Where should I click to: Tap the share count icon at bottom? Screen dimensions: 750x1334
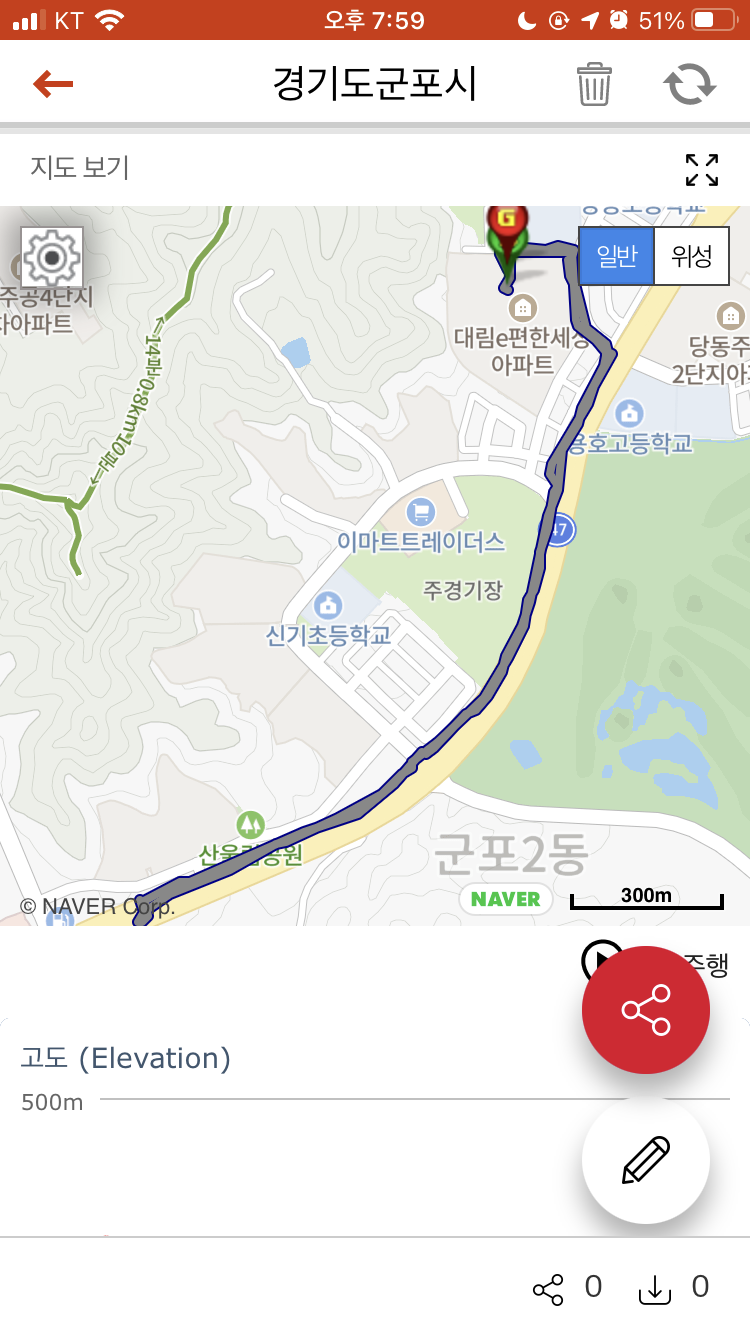tap(548, 1288)
